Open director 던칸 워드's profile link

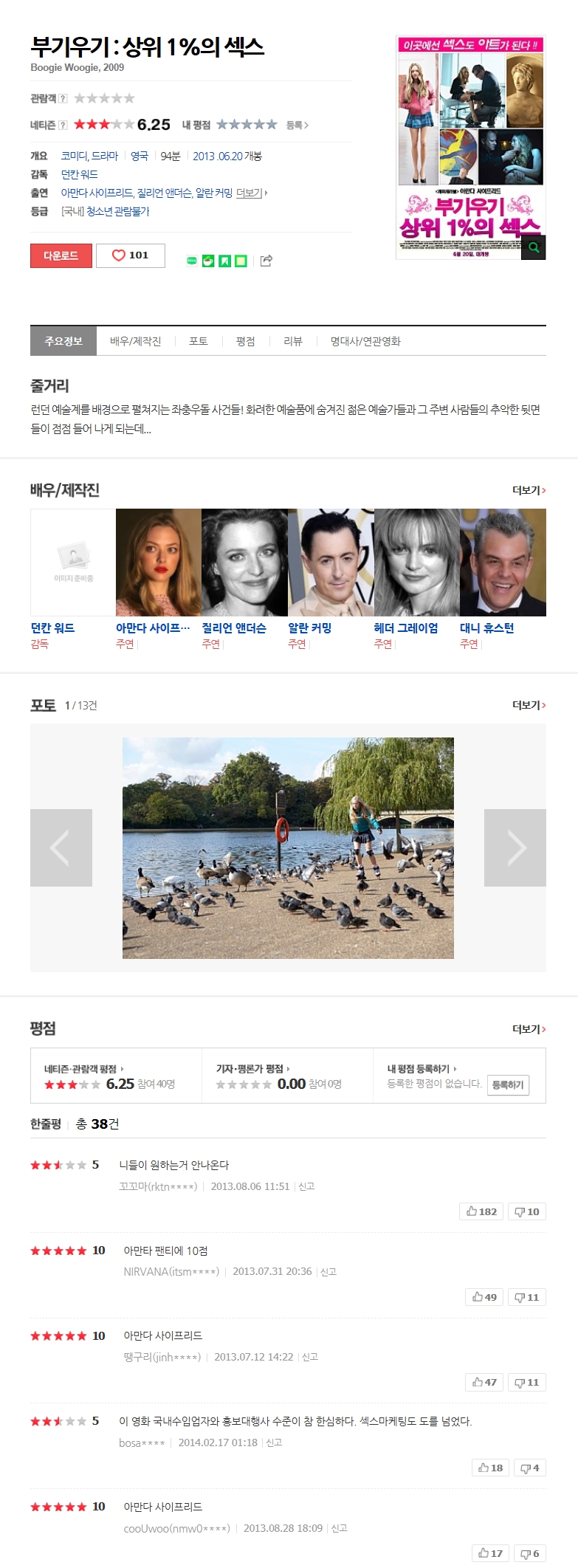pos(52,628)
